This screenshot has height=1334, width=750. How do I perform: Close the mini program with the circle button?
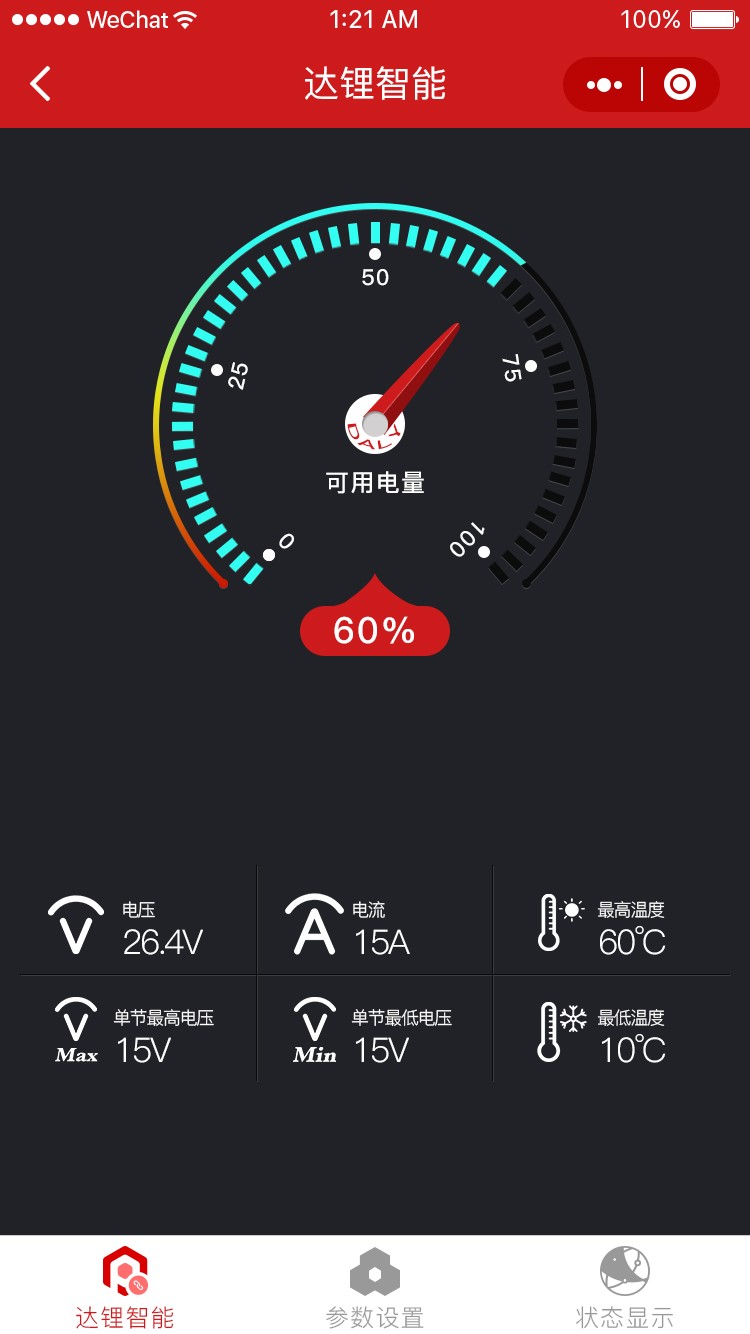coord(680,85)
